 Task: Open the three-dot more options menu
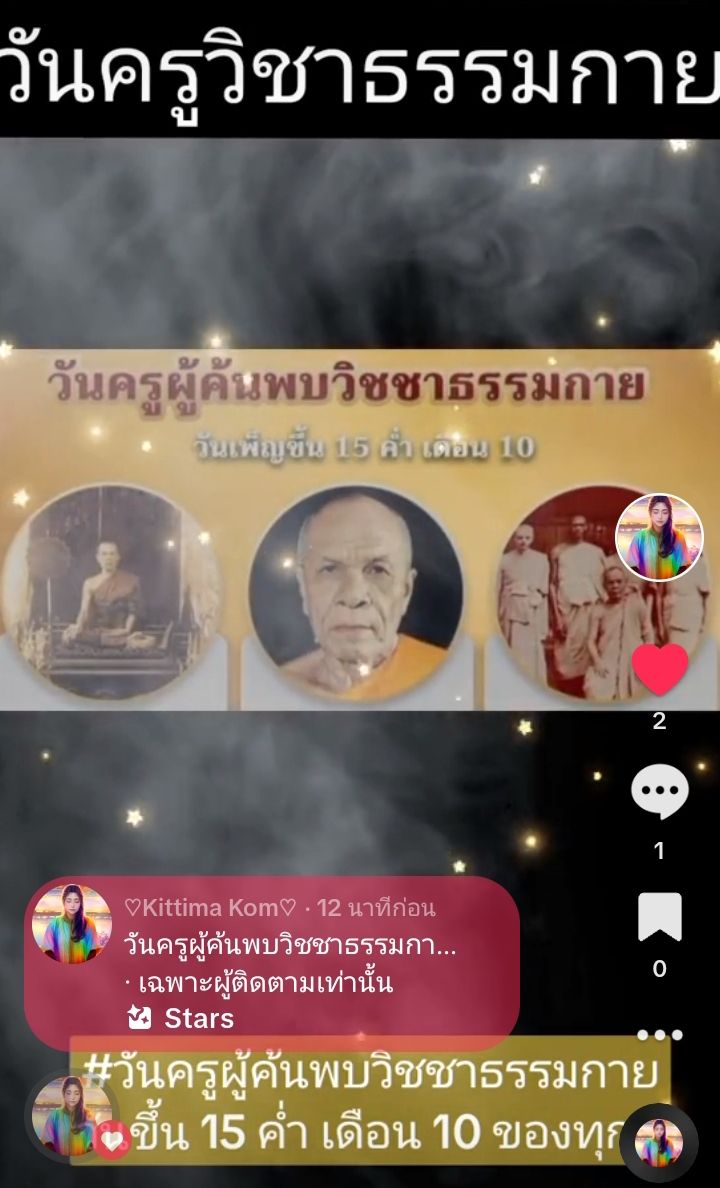click(660, 1034)
